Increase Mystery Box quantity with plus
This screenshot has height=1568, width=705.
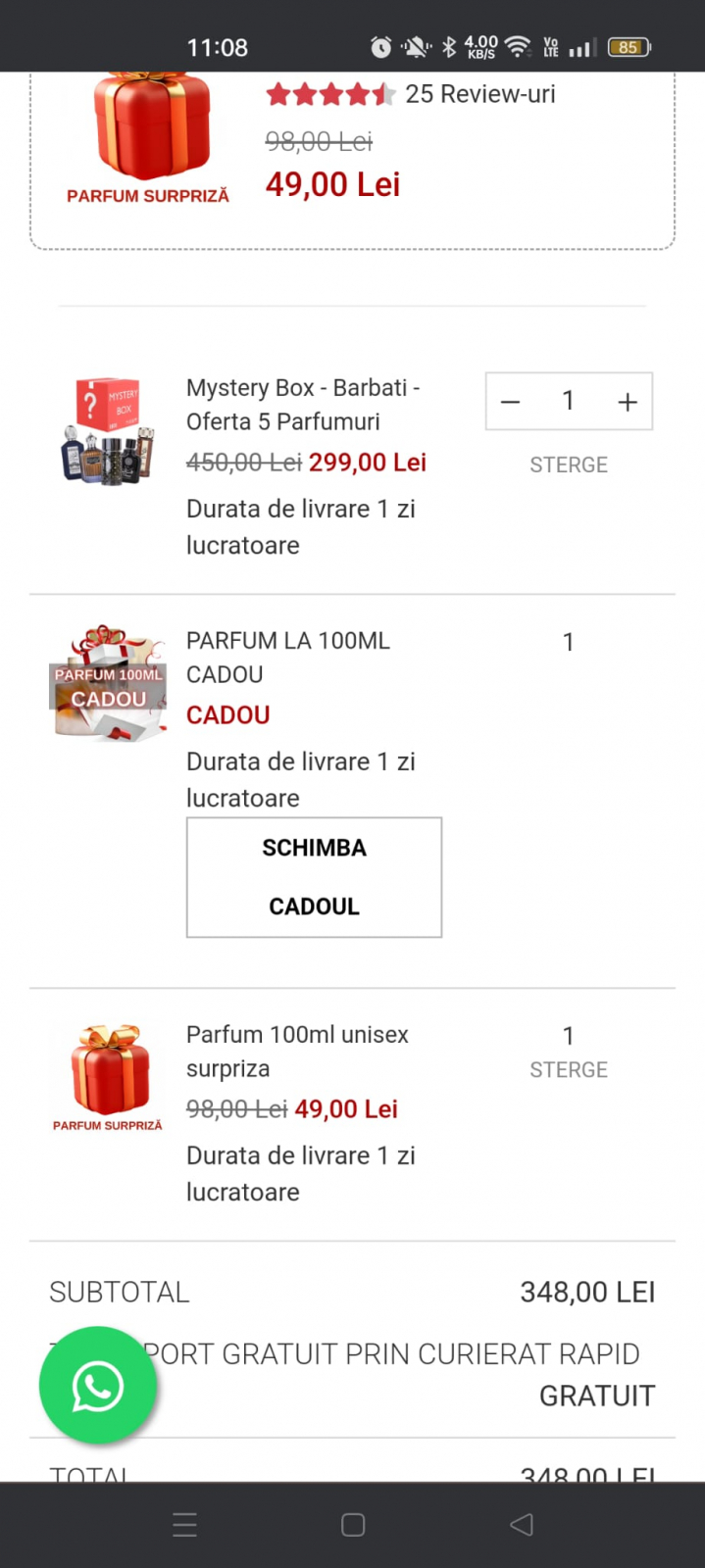click(x=628, y=402)
